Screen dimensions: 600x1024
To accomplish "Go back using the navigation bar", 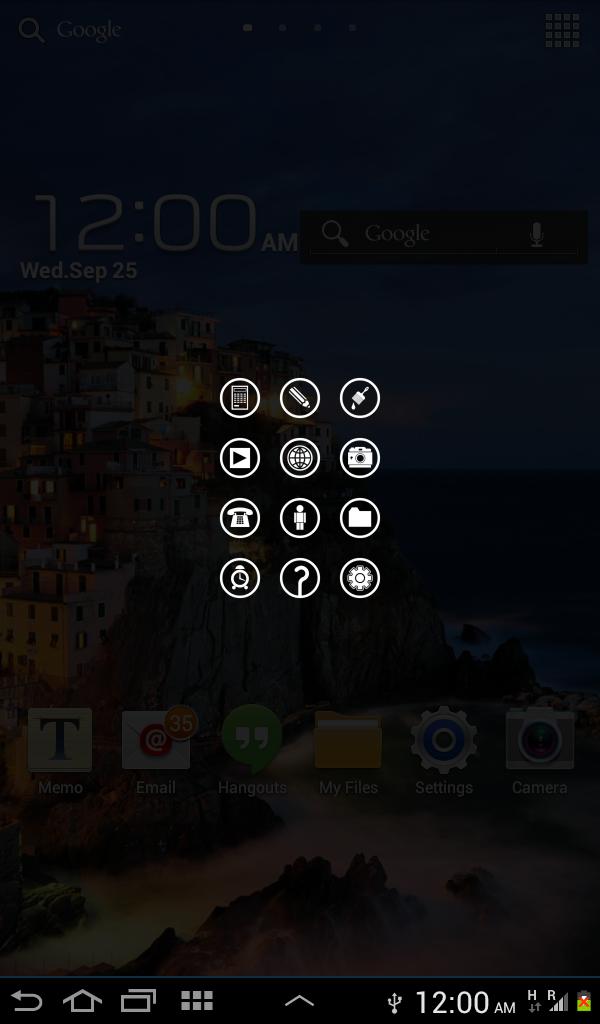I will click(x=27, y=1000).
